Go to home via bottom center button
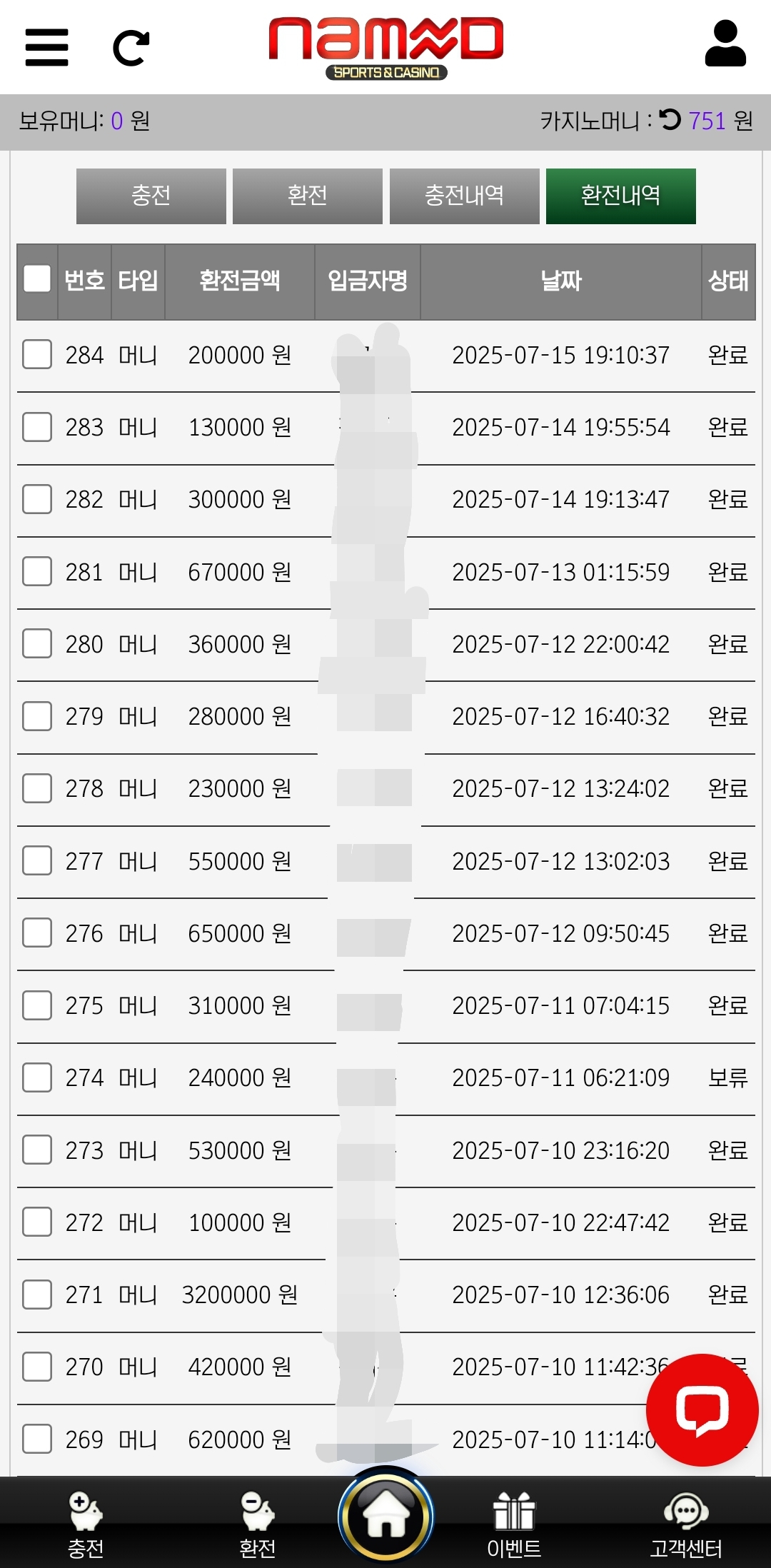The image size is (771, 1568). click(x=385, y=1514)
